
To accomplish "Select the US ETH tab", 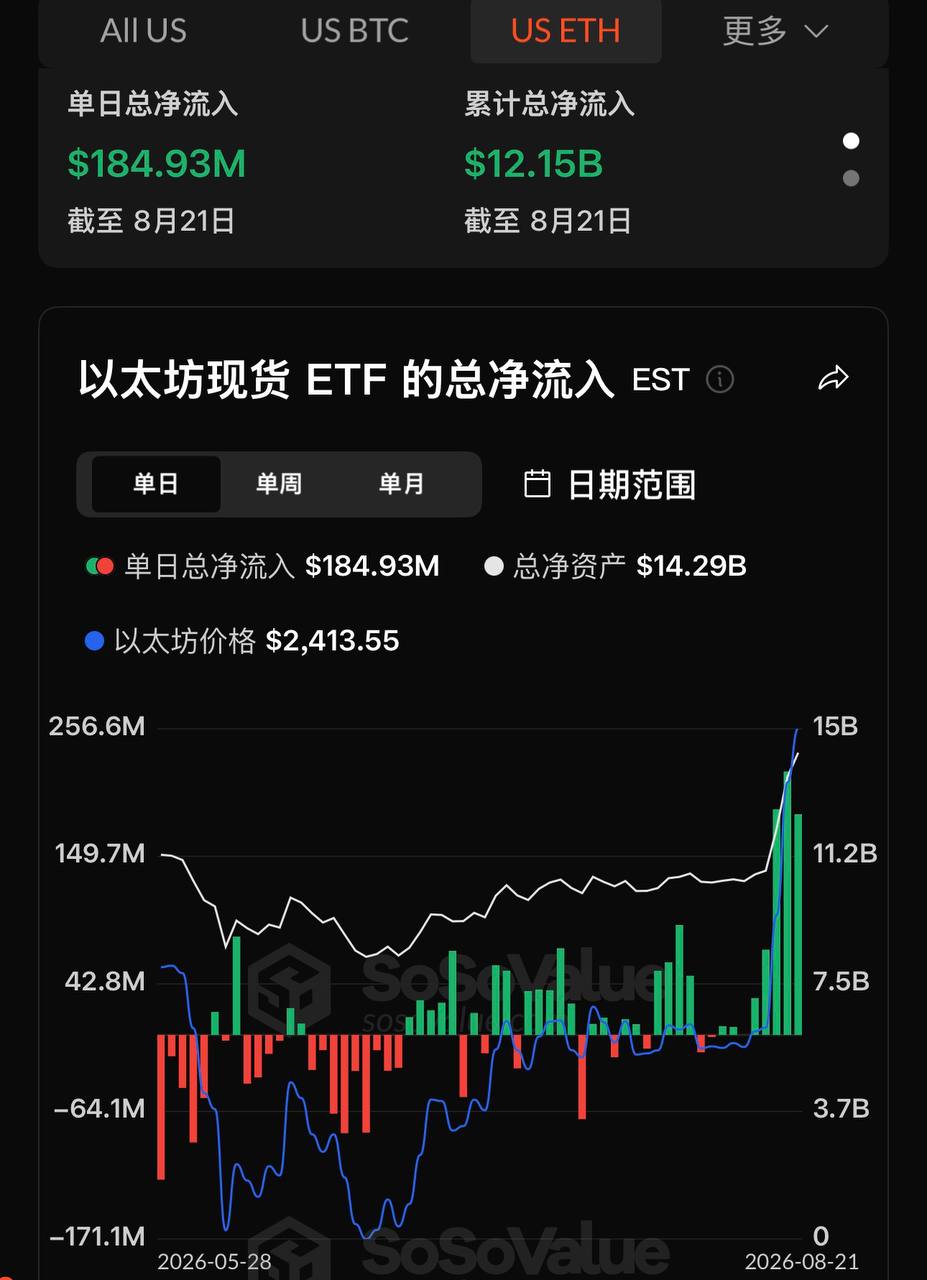I will coord(566,31).
